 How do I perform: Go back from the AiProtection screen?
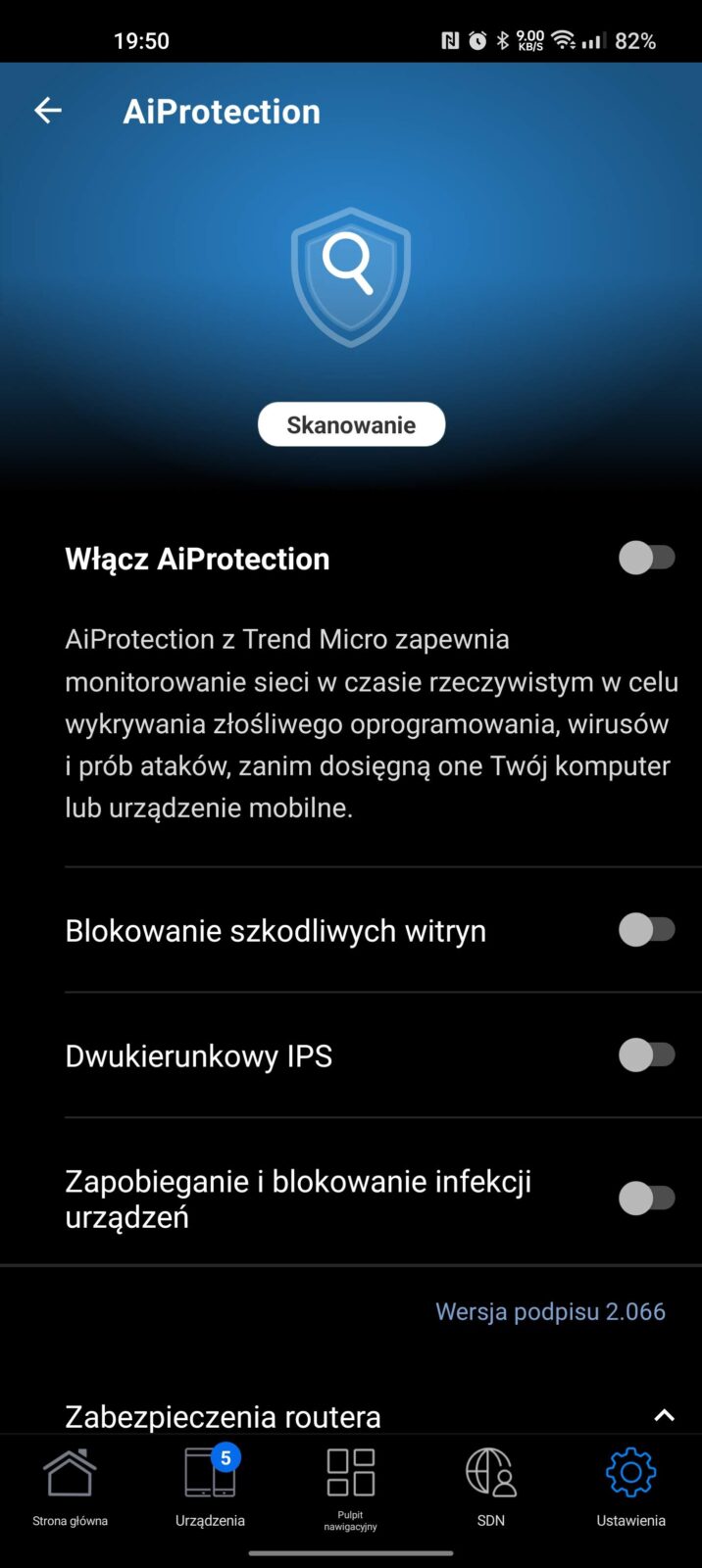(x=47, y=111)
